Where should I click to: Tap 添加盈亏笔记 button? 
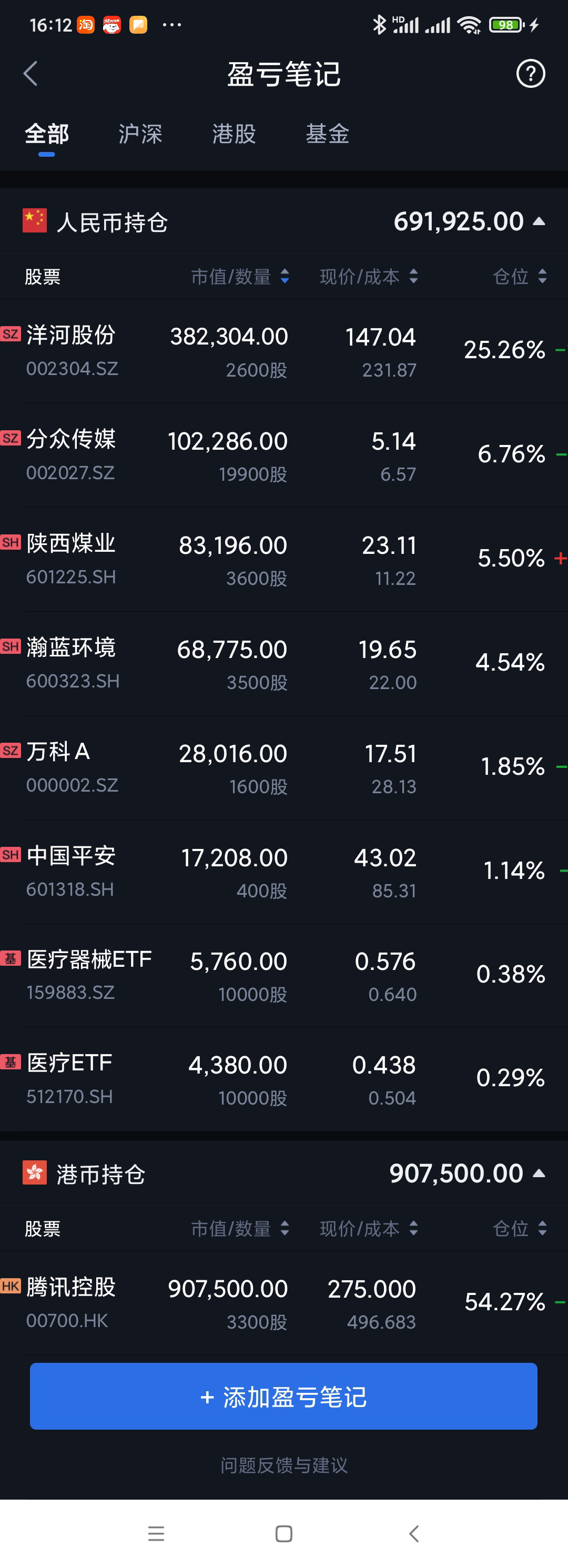point(283,1397)
